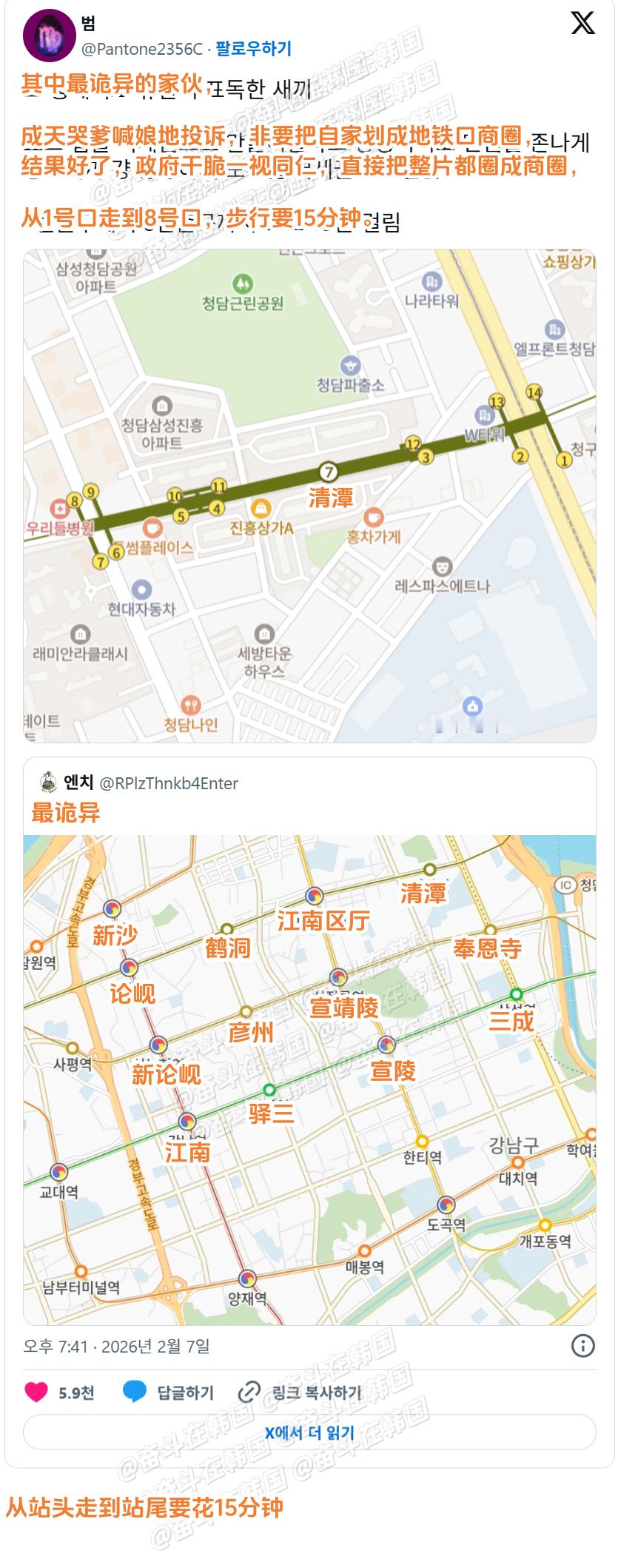Click the X logo in the top corner

[x=584, y=24]
